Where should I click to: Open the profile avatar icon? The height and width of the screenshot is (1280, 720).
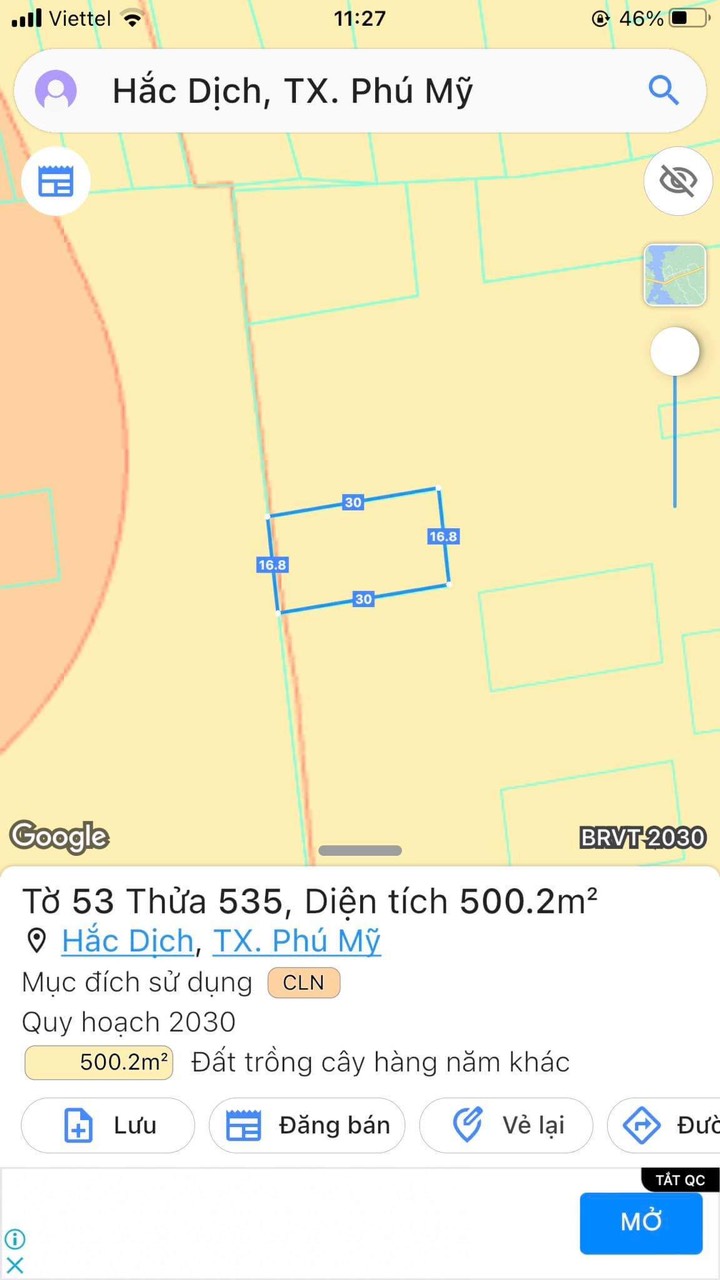pos(56,91)
